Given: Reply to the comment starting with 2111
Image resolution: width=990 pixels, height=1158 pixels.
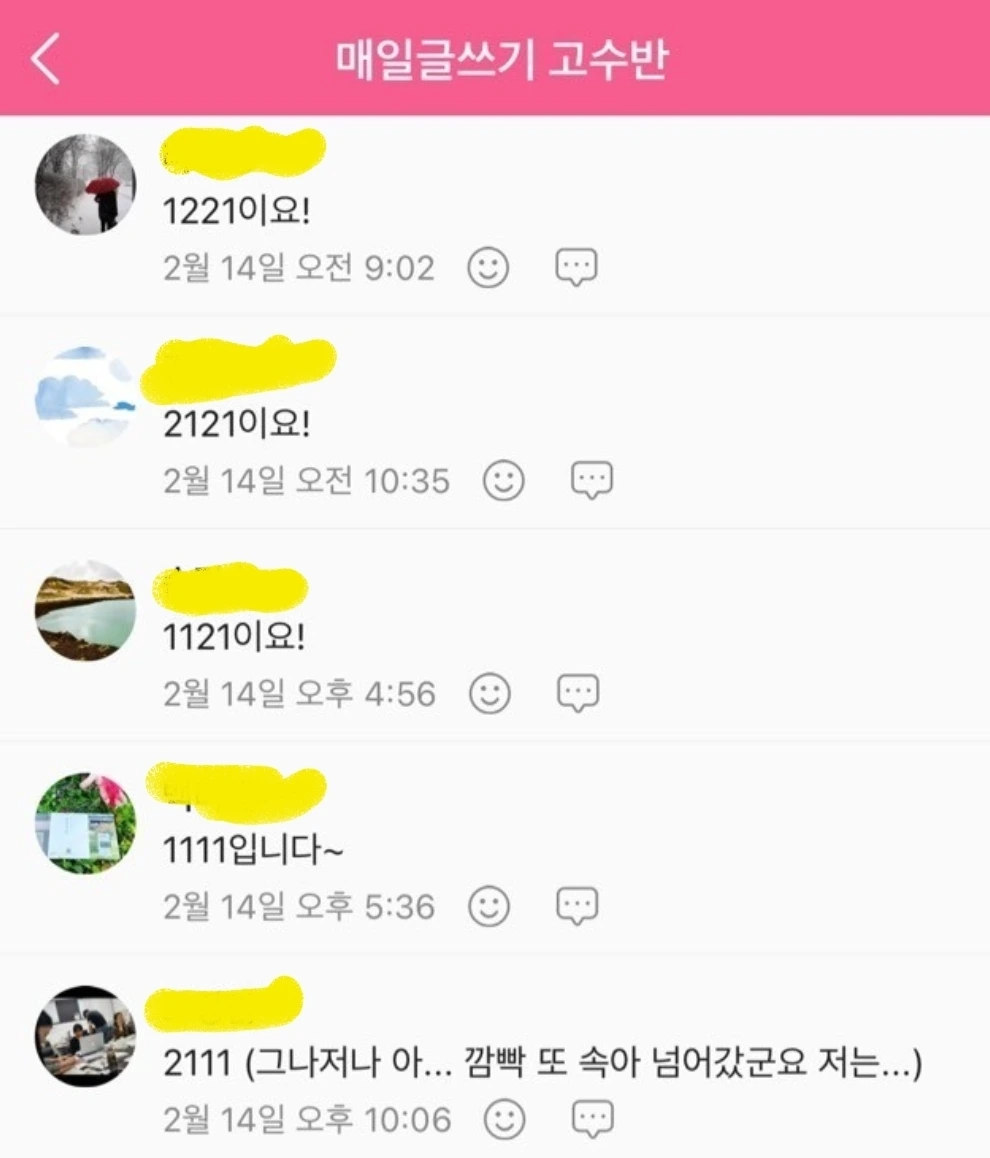Looking at the screenshot, I should pos(593,1119).
